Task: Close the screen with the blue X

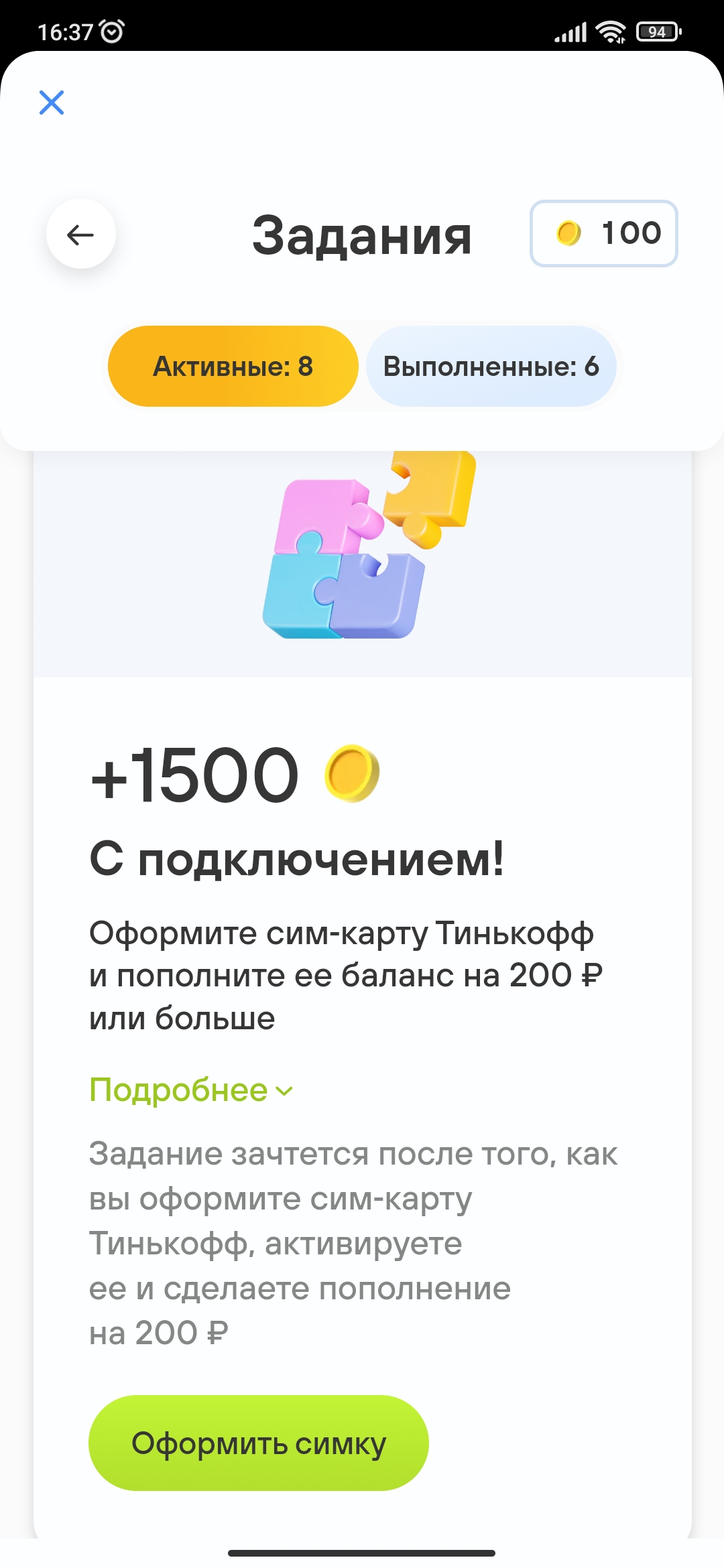Action: pyautogui.click(x=52, y=103)
